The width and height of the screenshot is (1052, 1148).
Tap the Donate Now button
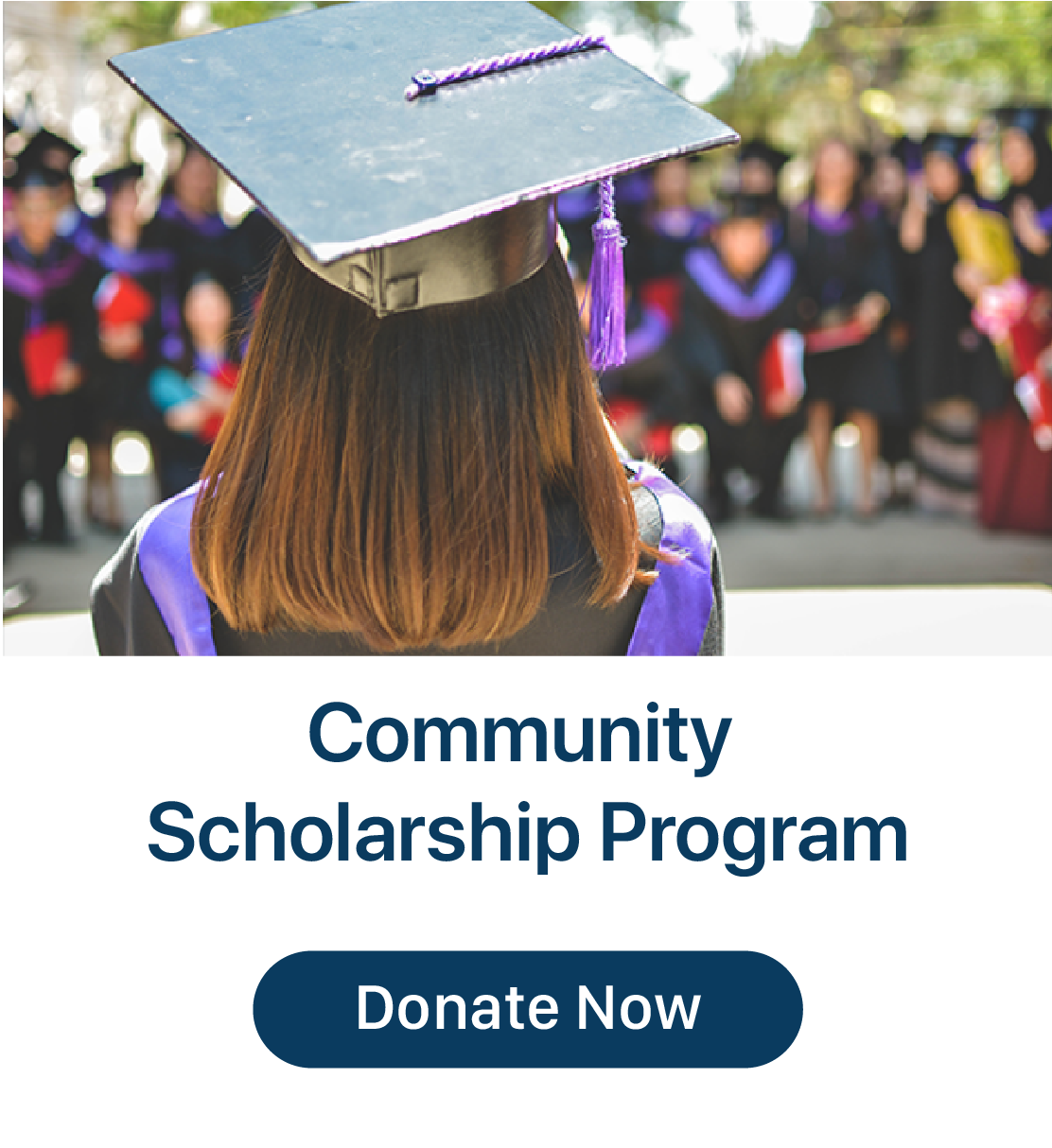pos(527,1008)
